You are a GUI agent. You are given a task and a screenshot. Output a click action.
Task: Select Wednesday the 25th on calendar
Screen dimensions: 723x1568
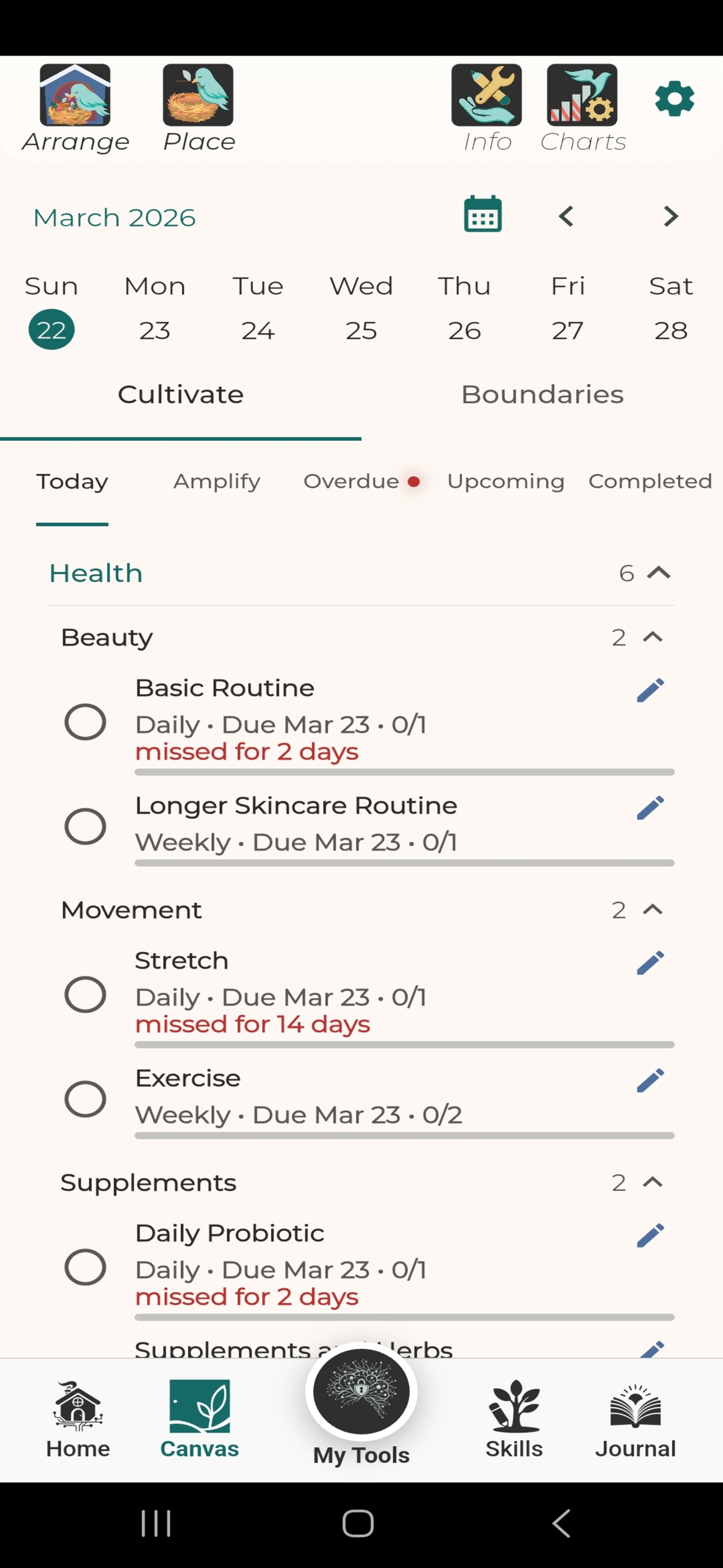pyautogui.click(x=360, y=330)
